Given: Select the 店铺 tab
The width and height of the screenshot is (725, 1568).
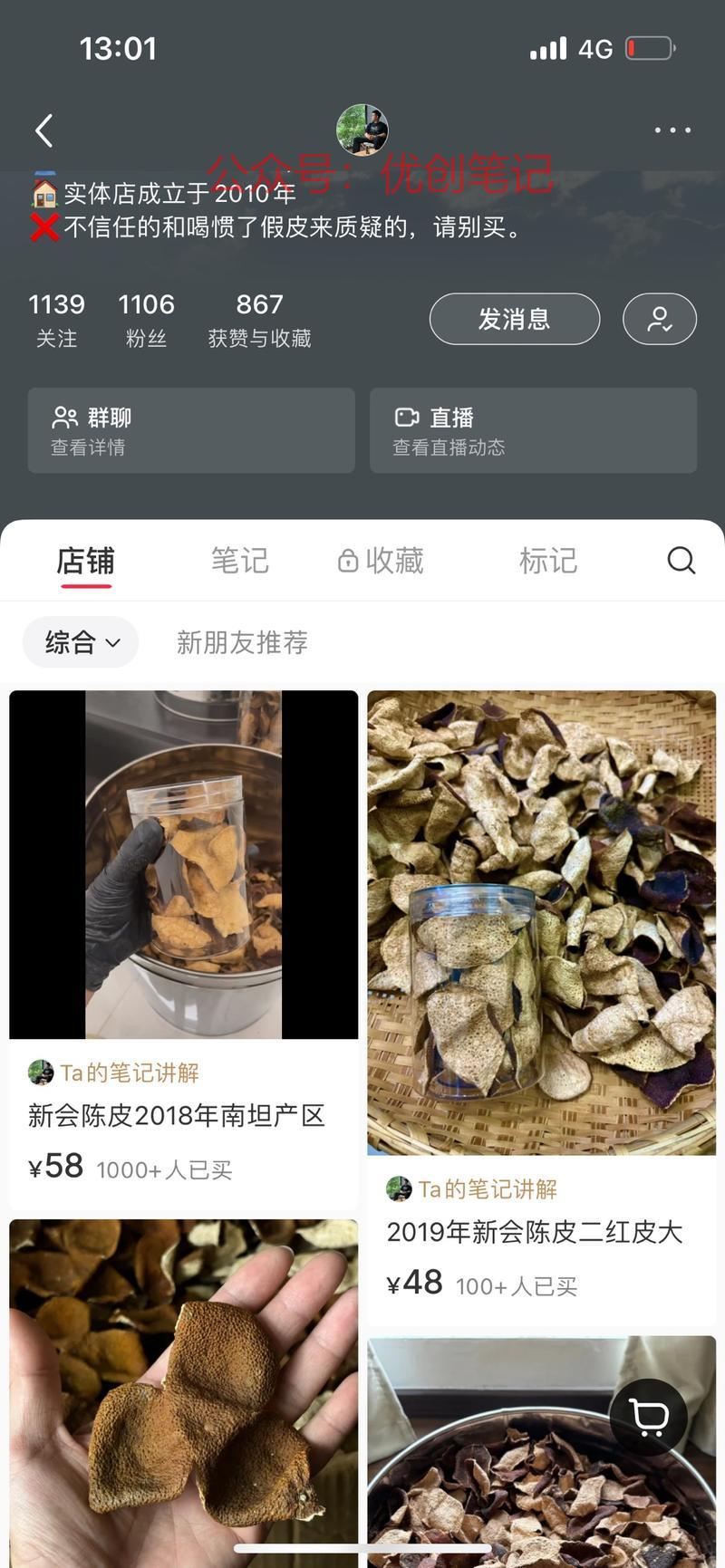Looking at the screenshot, I should point(86,561).
